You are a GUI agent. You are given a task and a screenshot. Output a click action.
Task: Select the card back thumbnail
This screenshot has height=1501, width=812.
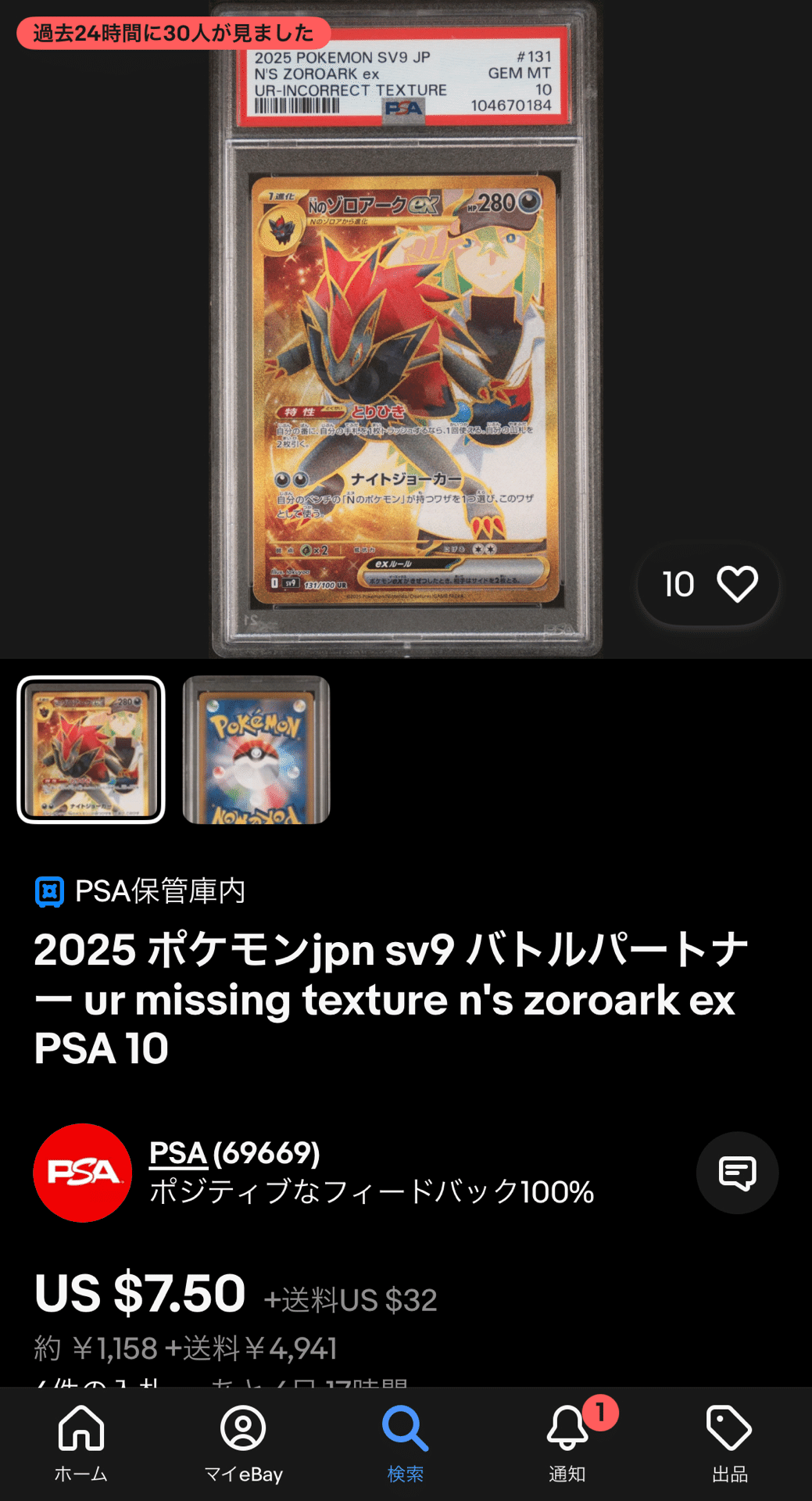pyautogui.click(x=256, y=750)
